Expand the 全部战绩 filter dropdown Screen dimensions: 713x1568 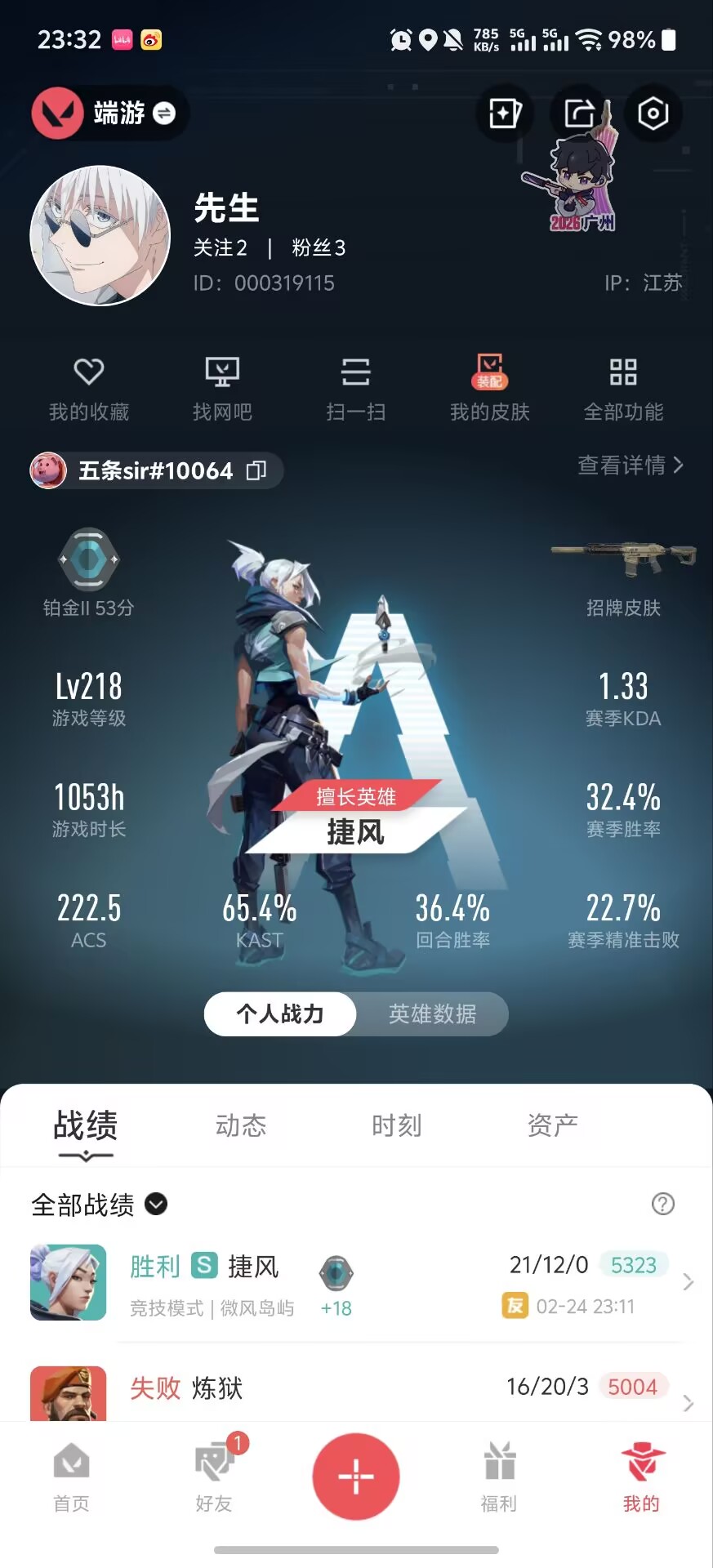pyautogui.click(x=156, y=1204)
